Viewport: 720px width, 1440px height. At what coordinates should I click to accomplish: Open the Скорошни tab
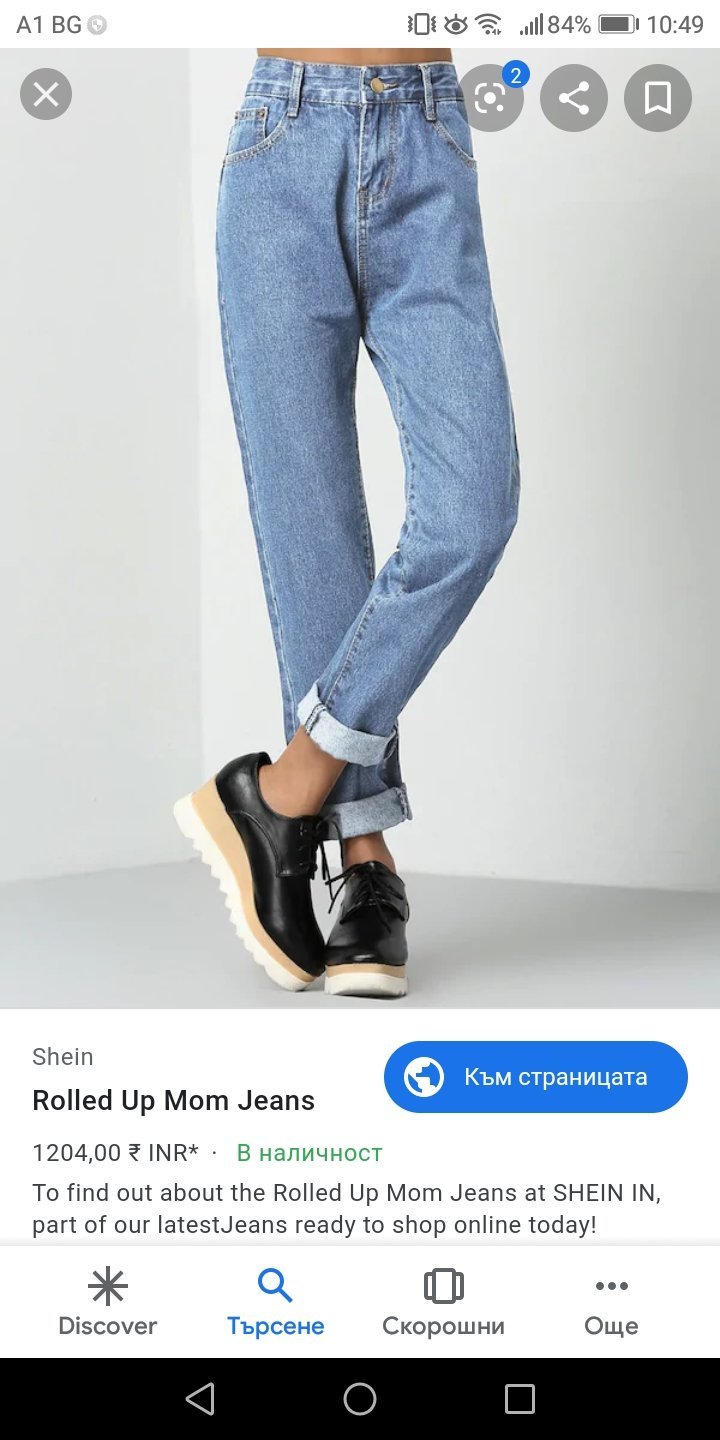point(443,1302)
